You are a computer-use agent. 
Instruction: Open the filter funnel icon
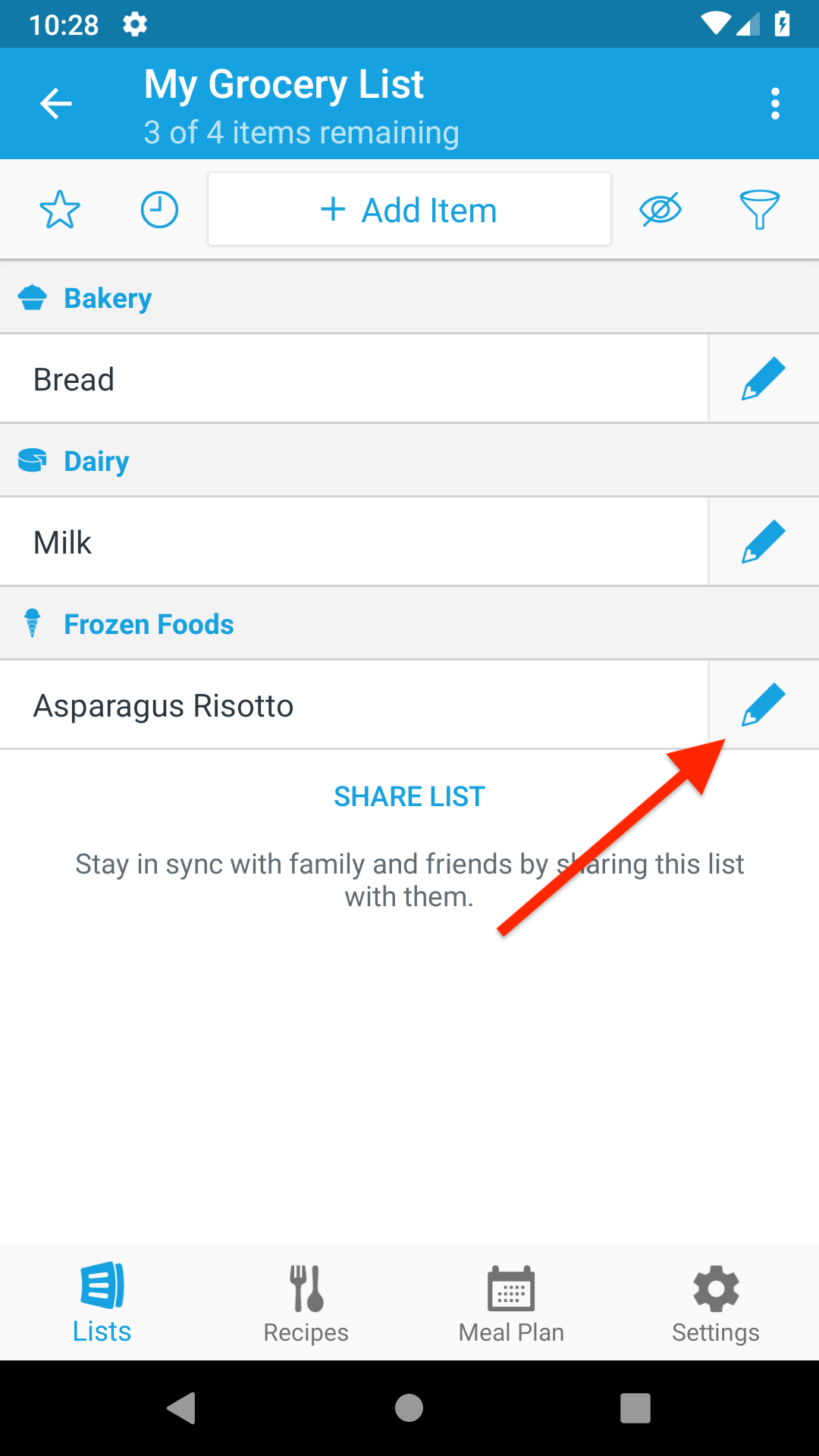[759, 210]
